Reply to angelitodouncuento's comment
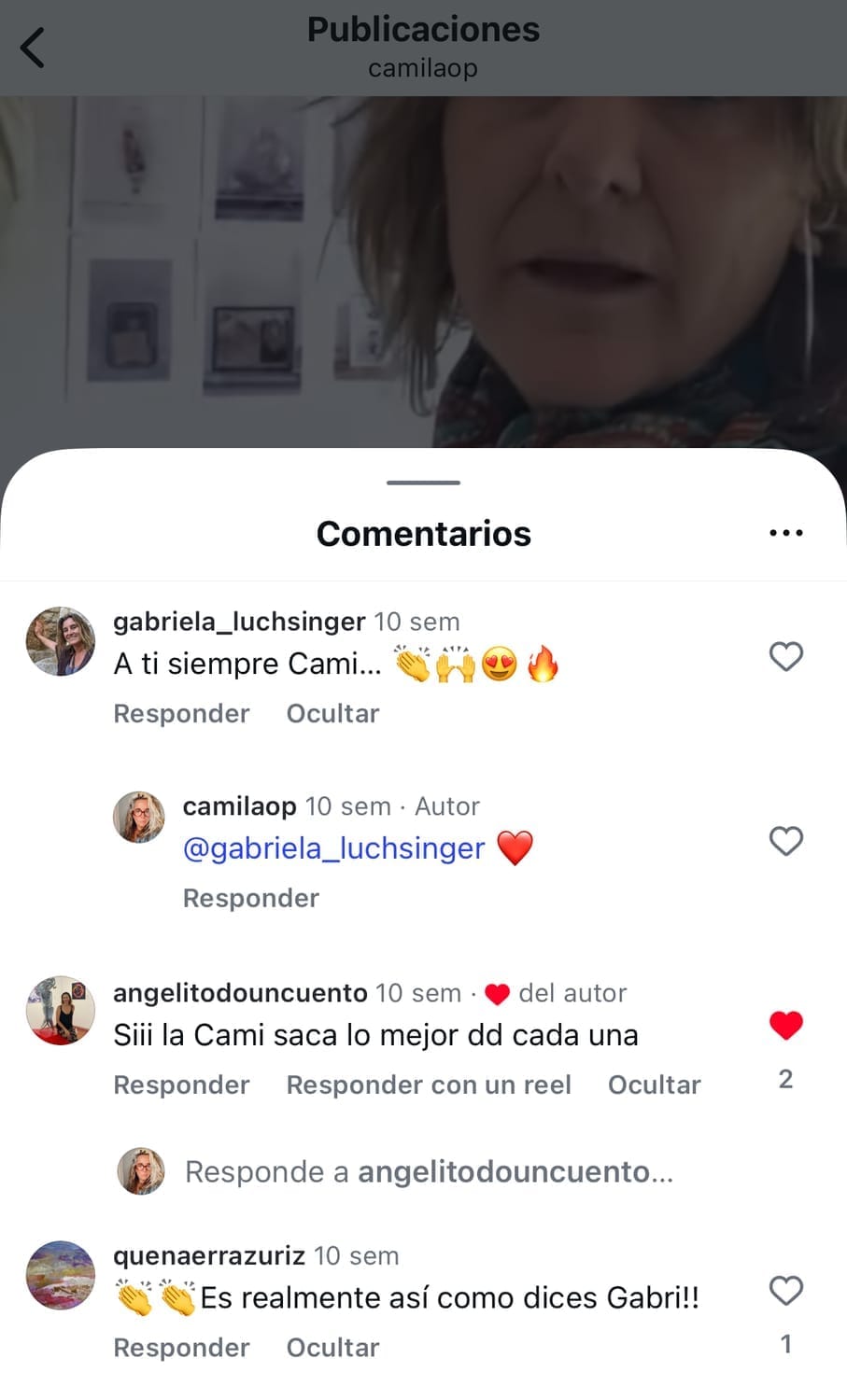The width and height of the screenshot is (847, 1400). point(181,1085)
